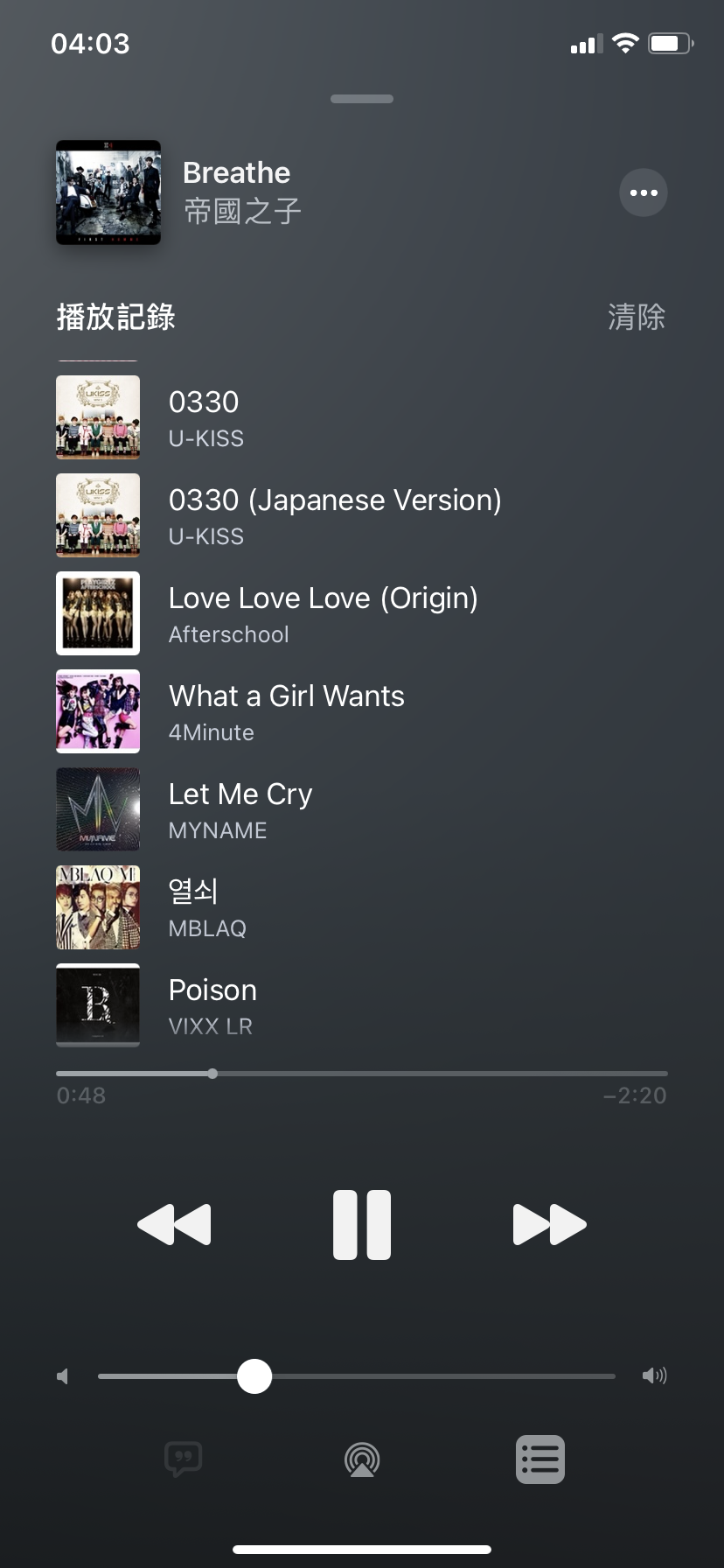Image resolution: width=724 pixels, height=1568 pixels.
Task: Tap the grabber handle to dismiss the player
Action: point(362,99)
